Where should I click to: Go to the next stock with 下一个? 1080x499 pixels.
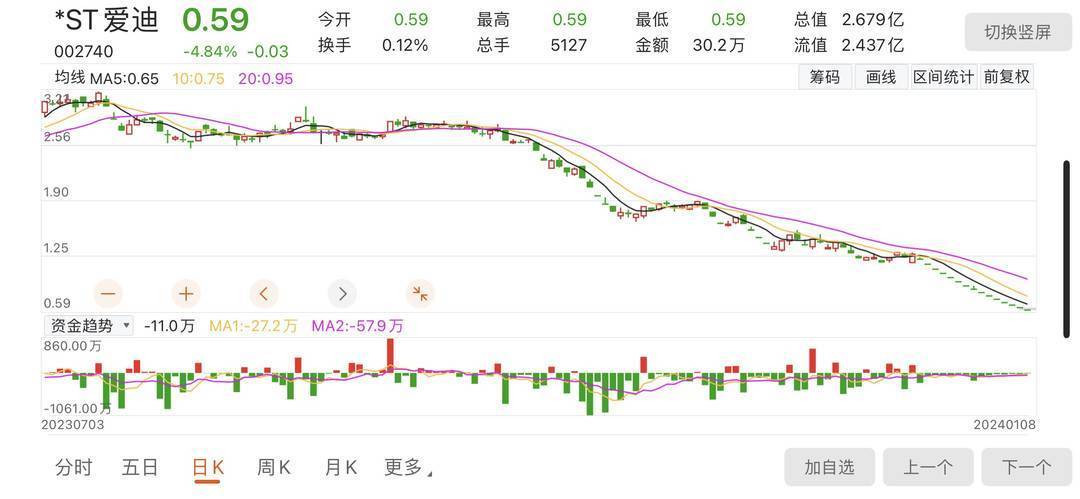[1026, 467]
